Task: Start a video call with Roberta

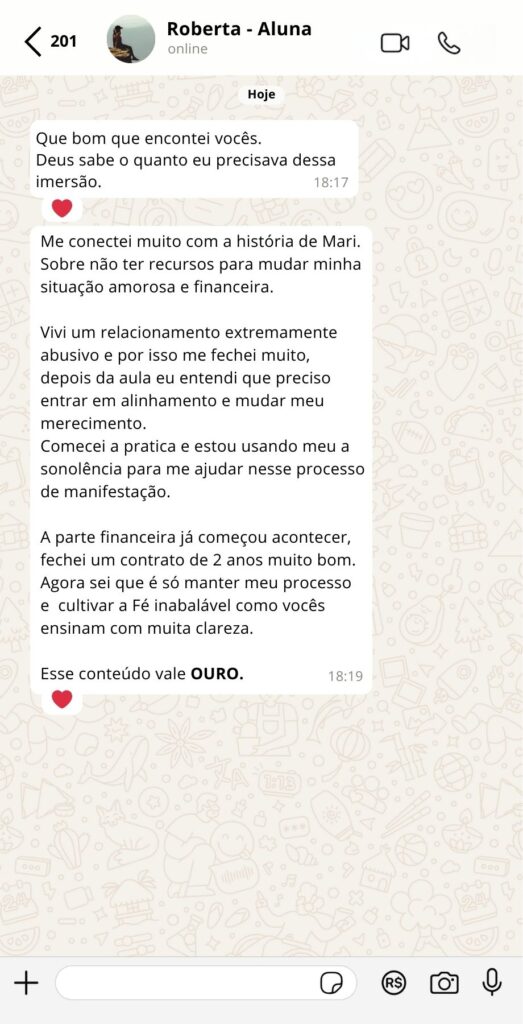Action: (x=395, y=43)
